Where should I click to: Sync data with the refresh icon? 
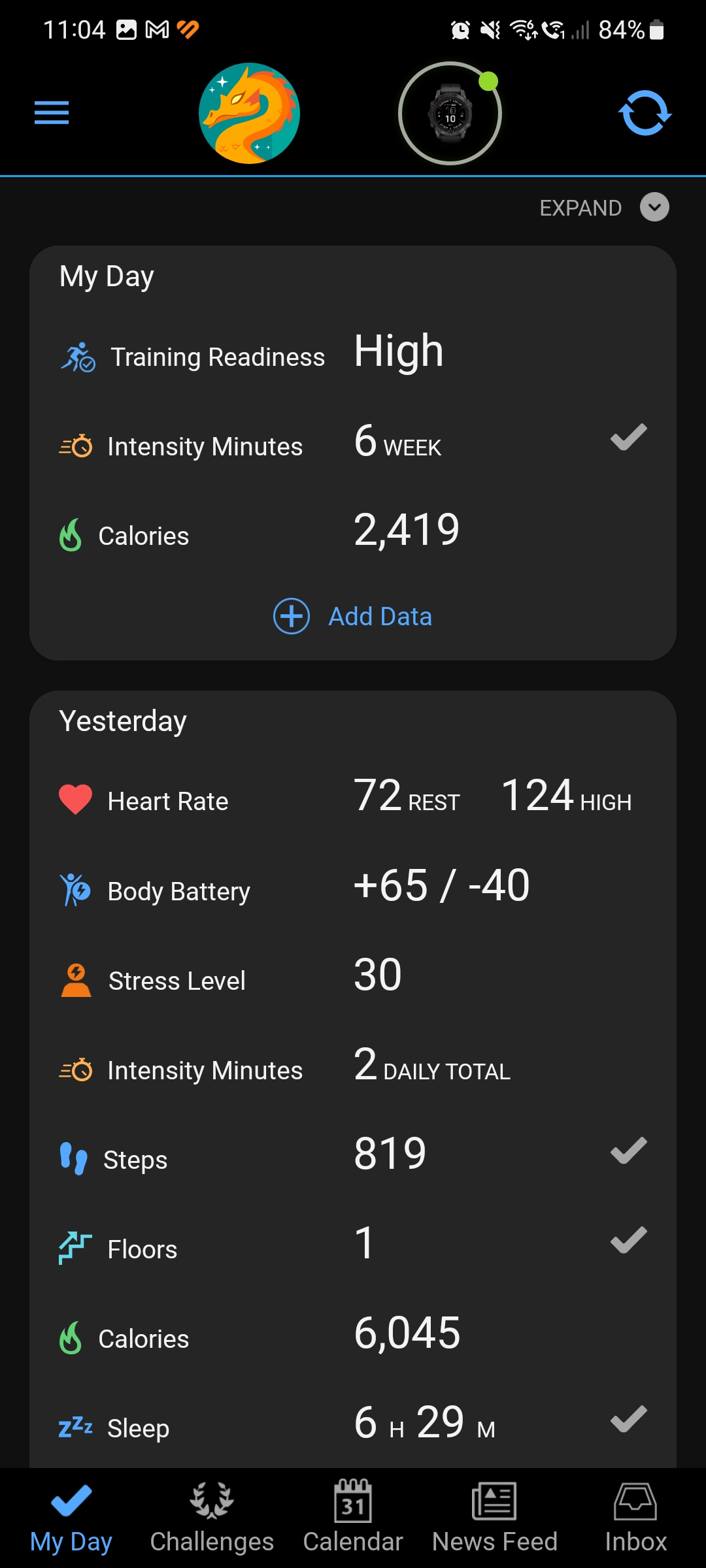point(645,113)
